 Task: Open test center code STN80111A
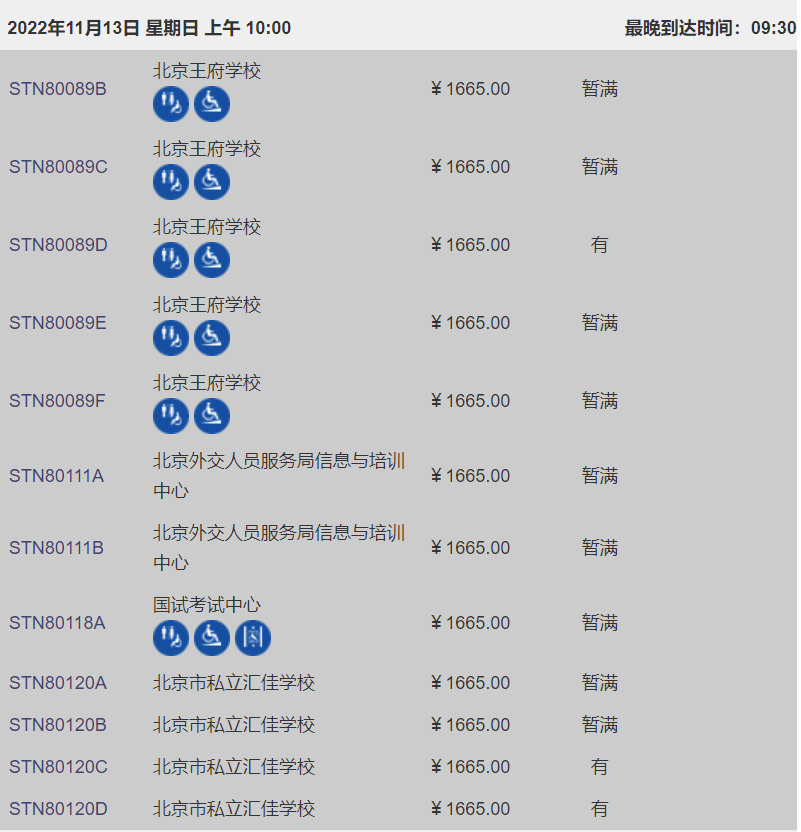pyautogui.click(x=57, y=476)
